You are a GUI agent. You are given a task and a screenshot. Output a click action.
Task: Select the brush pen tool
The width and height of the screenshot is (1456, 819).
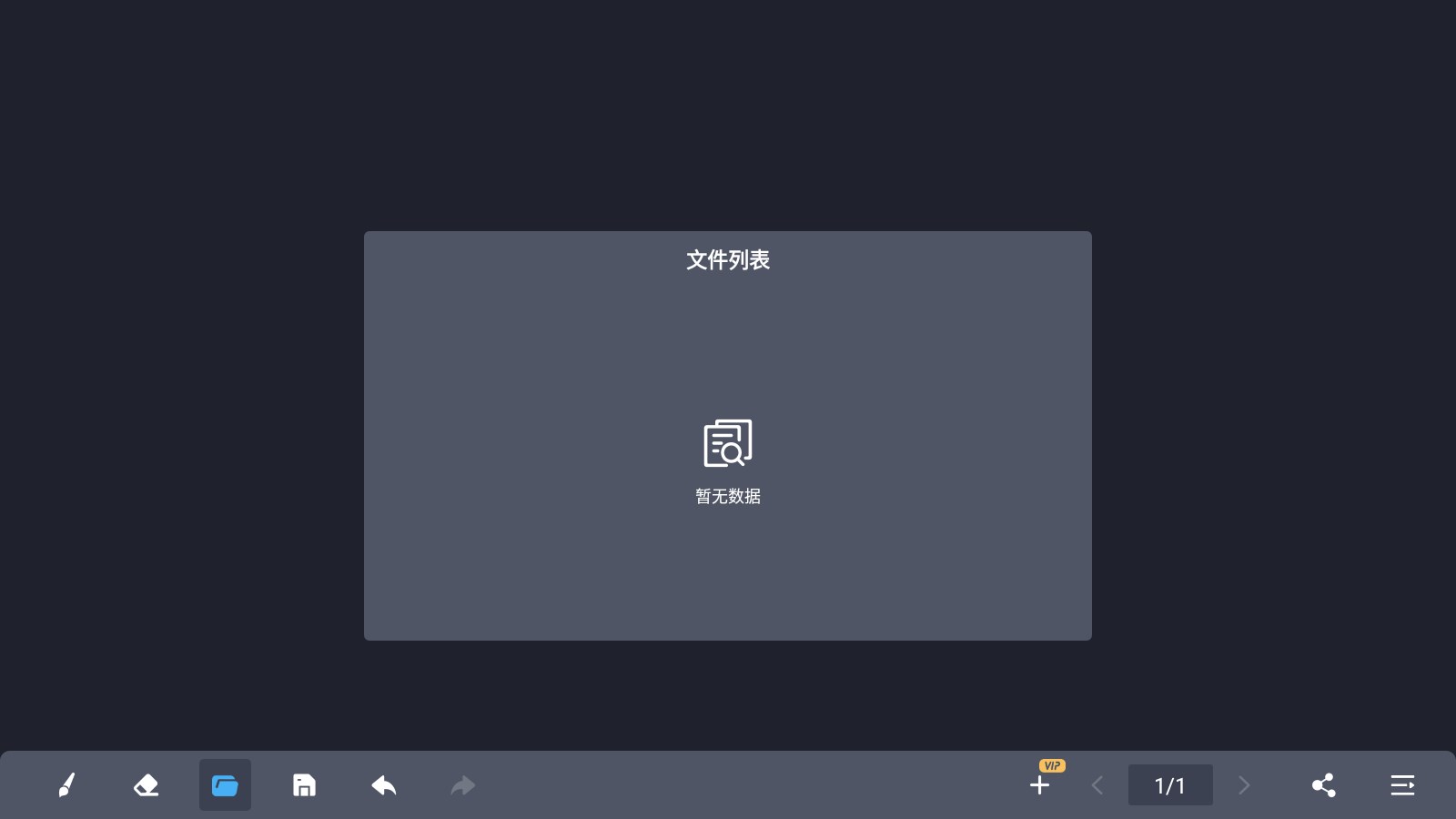click(x=66, y=784)
